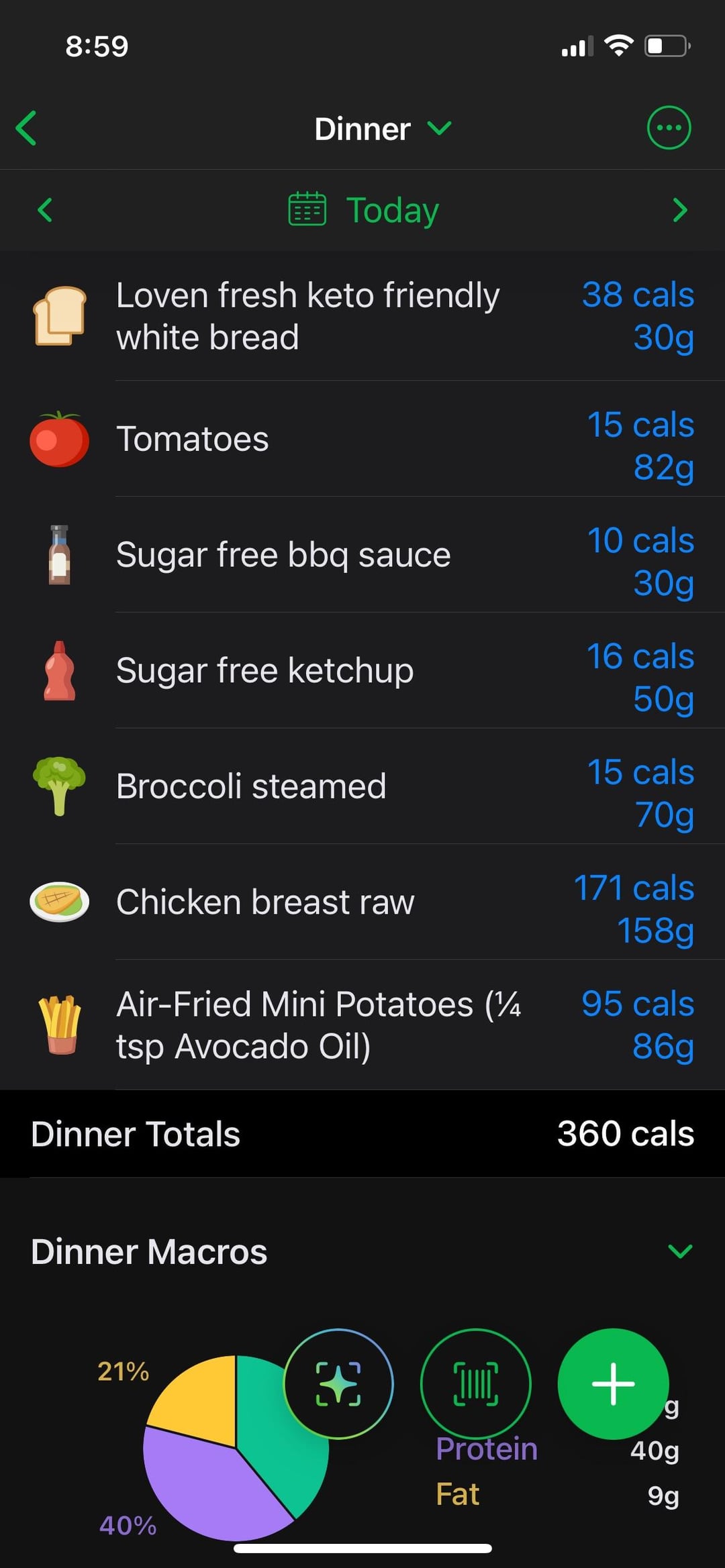Edit the Chicken breast raw entry
Viewport: 725px width, 1568px height.
pyautogui.click(x=362, y=902)
